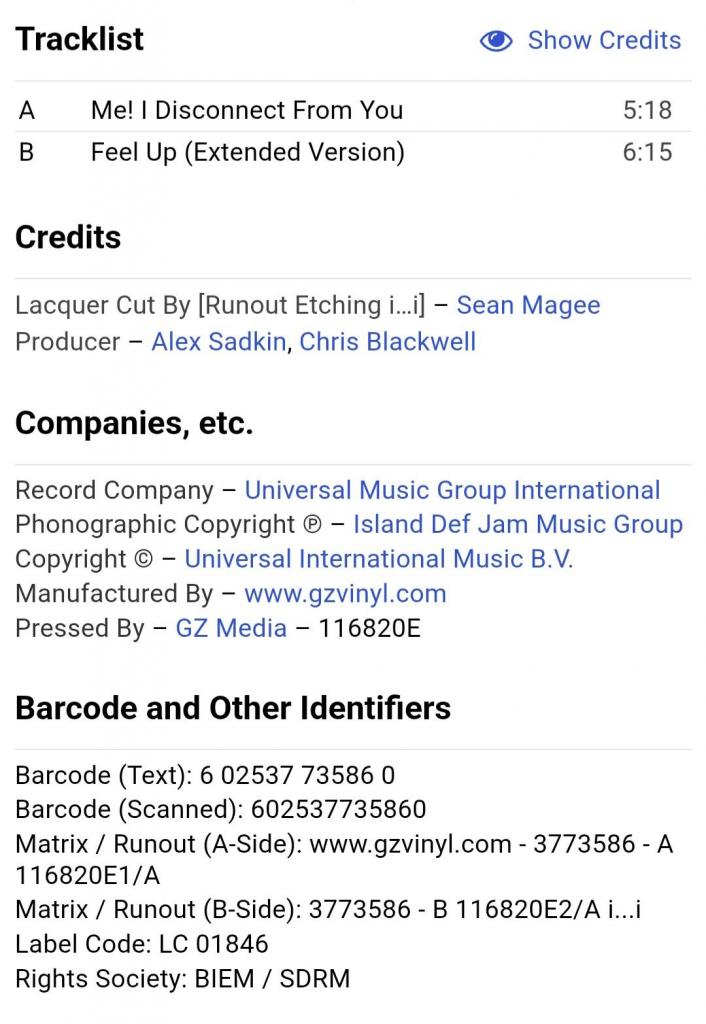Open Universal International Music B.V. link
This screenshot has width=706, height=1024.
point(378,559)
